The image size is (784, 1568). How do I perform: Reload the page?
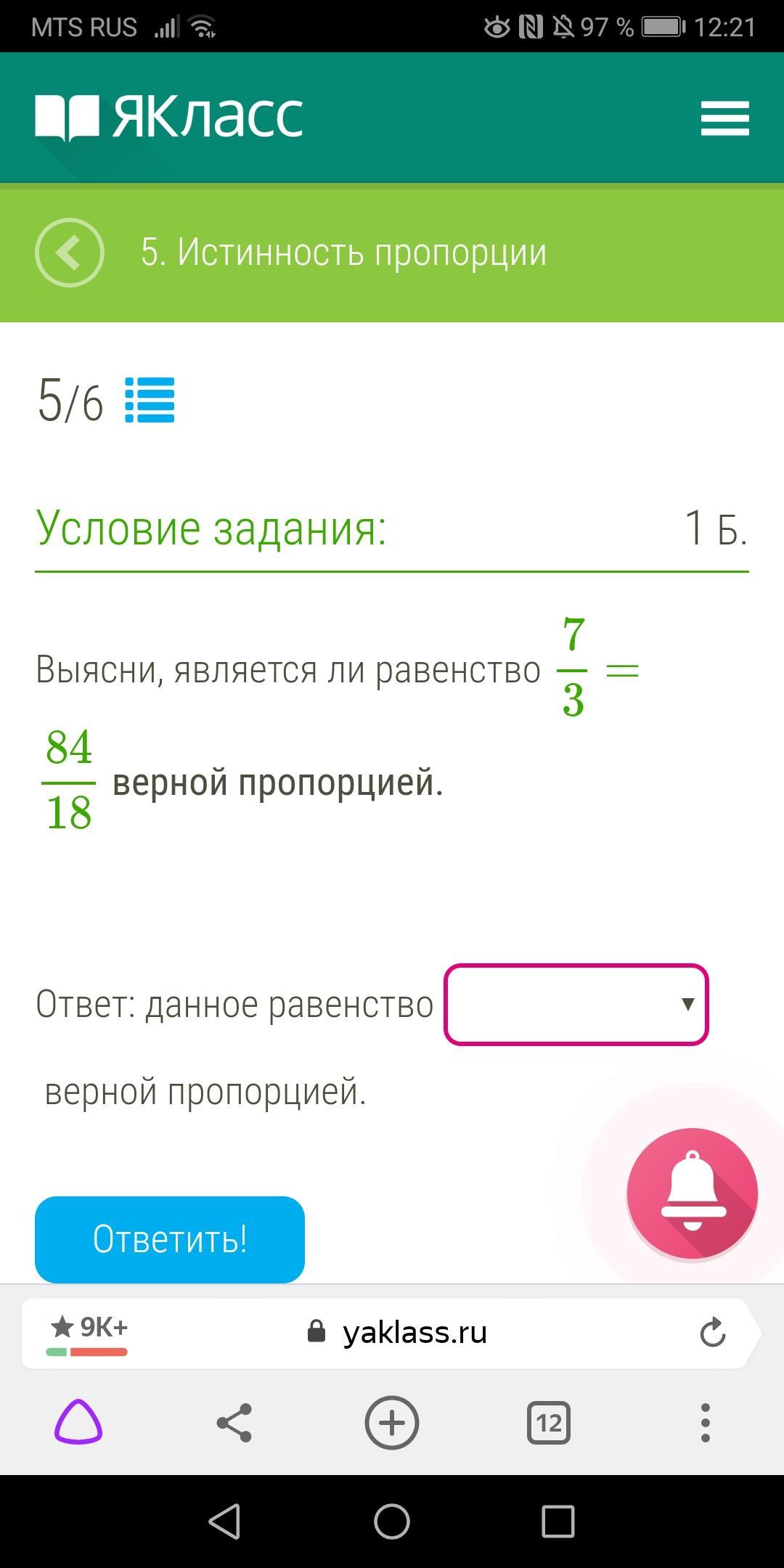pos(712,1332)
